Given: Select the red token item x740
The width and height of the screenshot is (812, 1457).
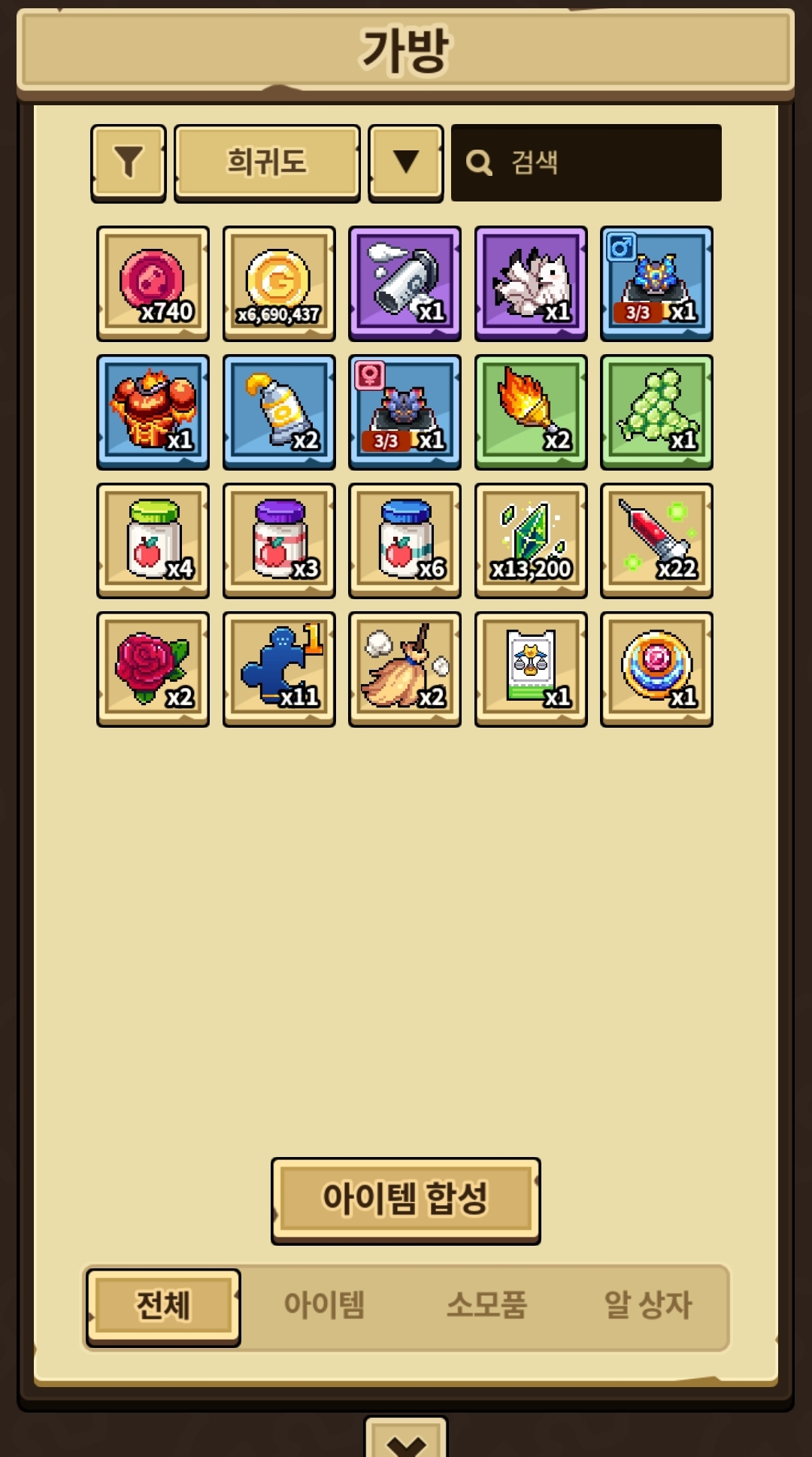Looking at the screenshot, I should click(153, 284).
